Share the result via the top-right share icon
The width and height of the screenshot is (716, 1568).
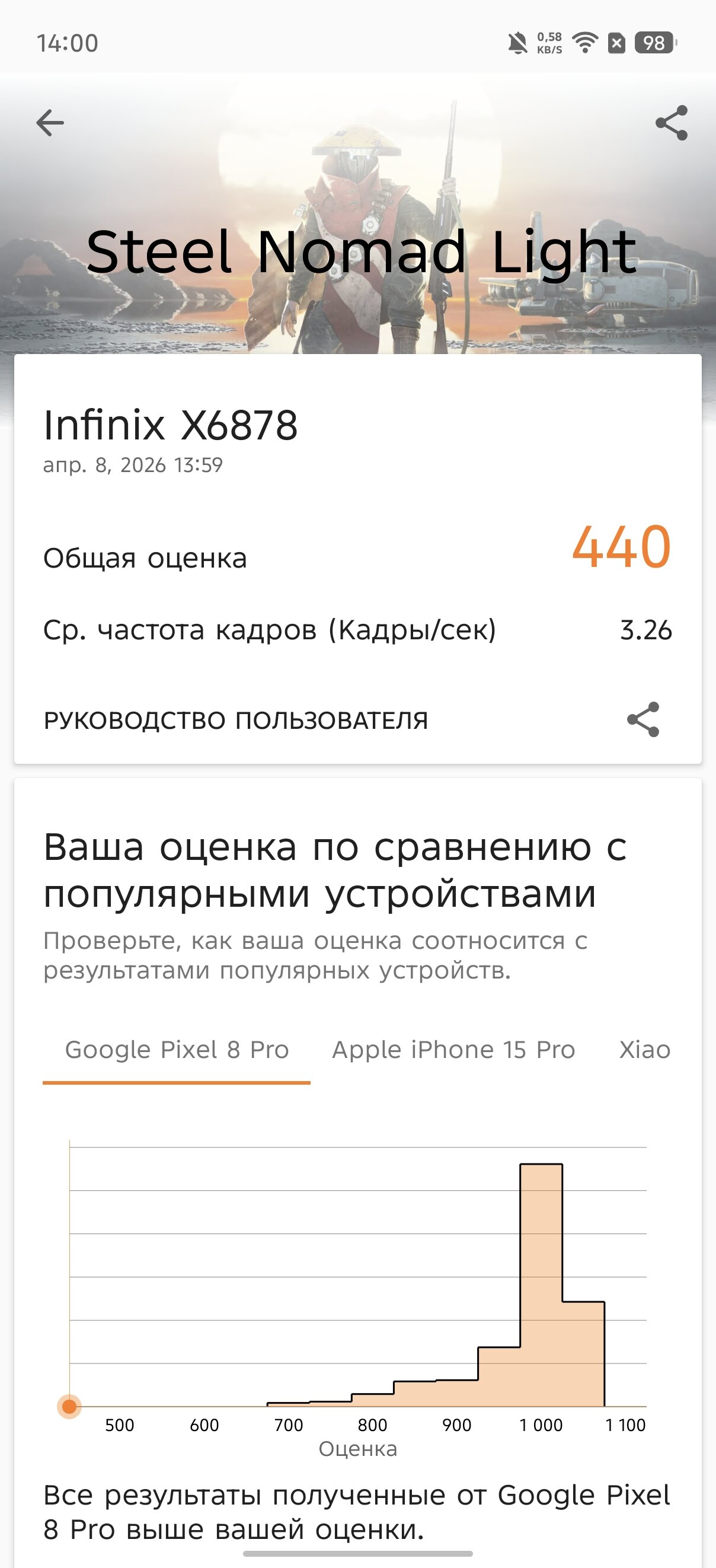tap(672, 123)
